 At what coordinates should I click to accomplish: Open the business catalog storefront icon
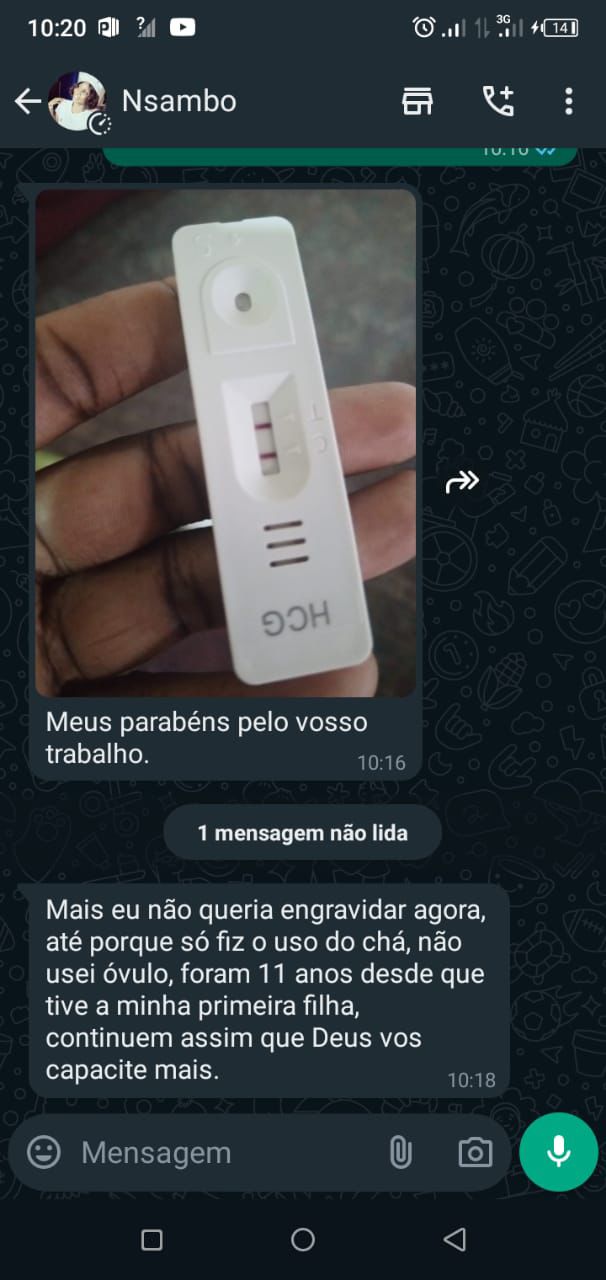click(x=417, y=101)
